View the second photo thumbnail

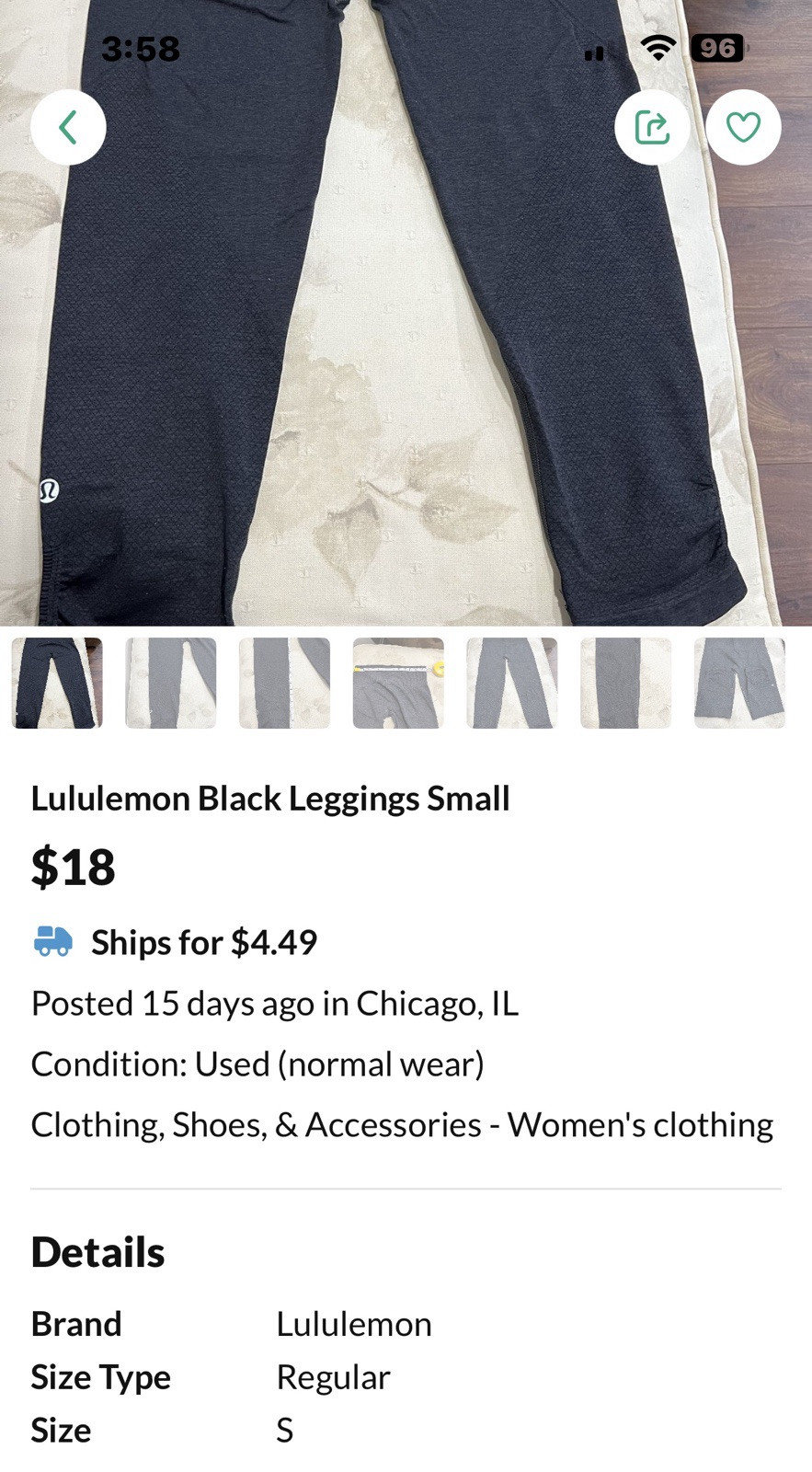pos(171,683)
